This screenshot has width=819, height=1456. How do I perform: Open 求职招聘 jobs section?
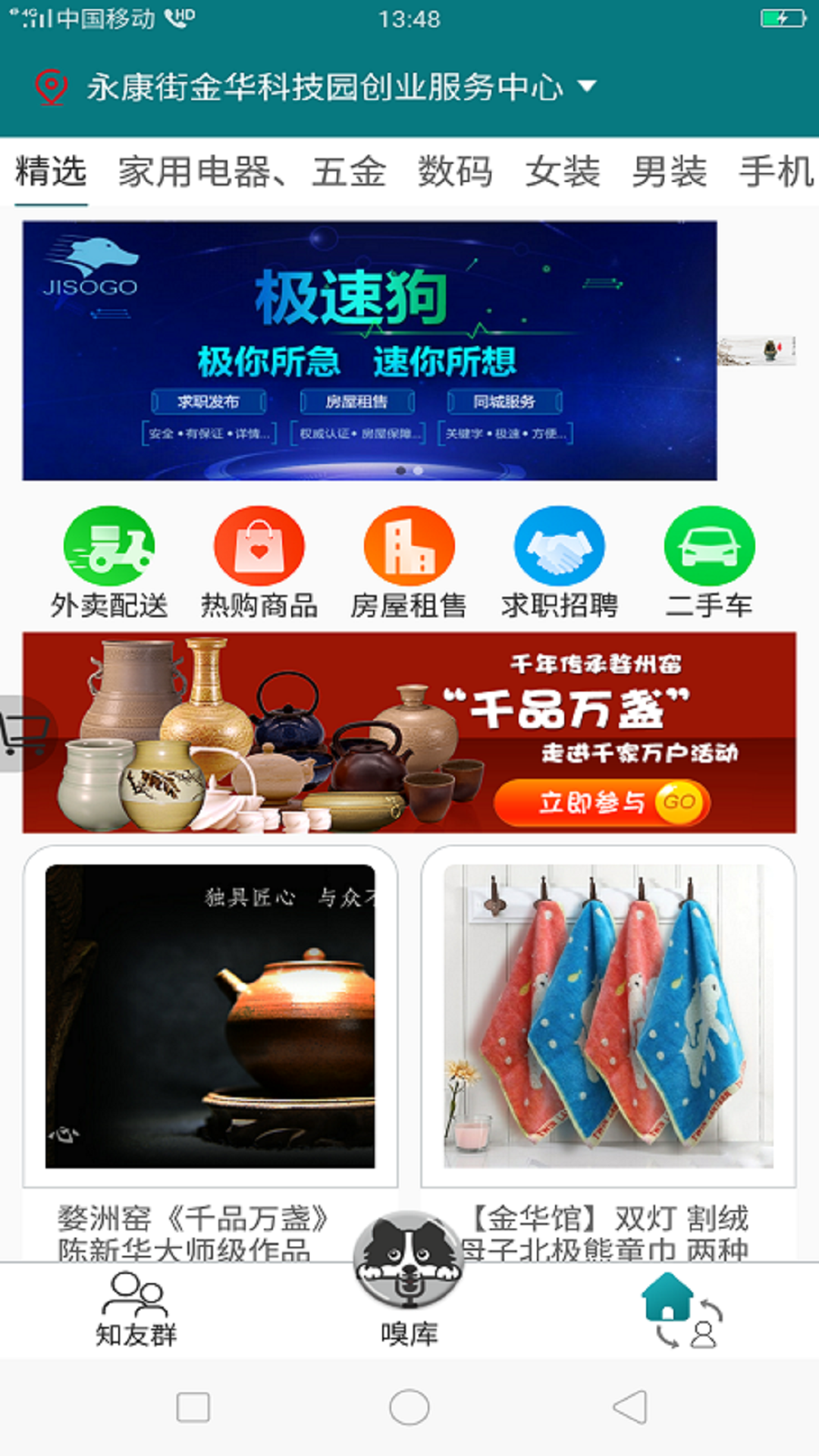pyautogui.click(x=560, y=563)
